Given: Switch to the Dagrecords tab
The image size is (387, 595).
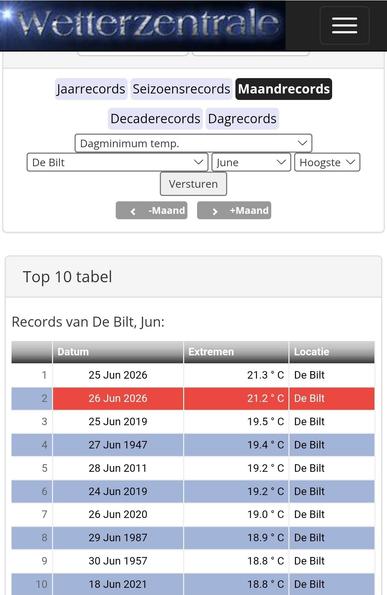Looking at the screenshot, I should click(x=242, y=118).
